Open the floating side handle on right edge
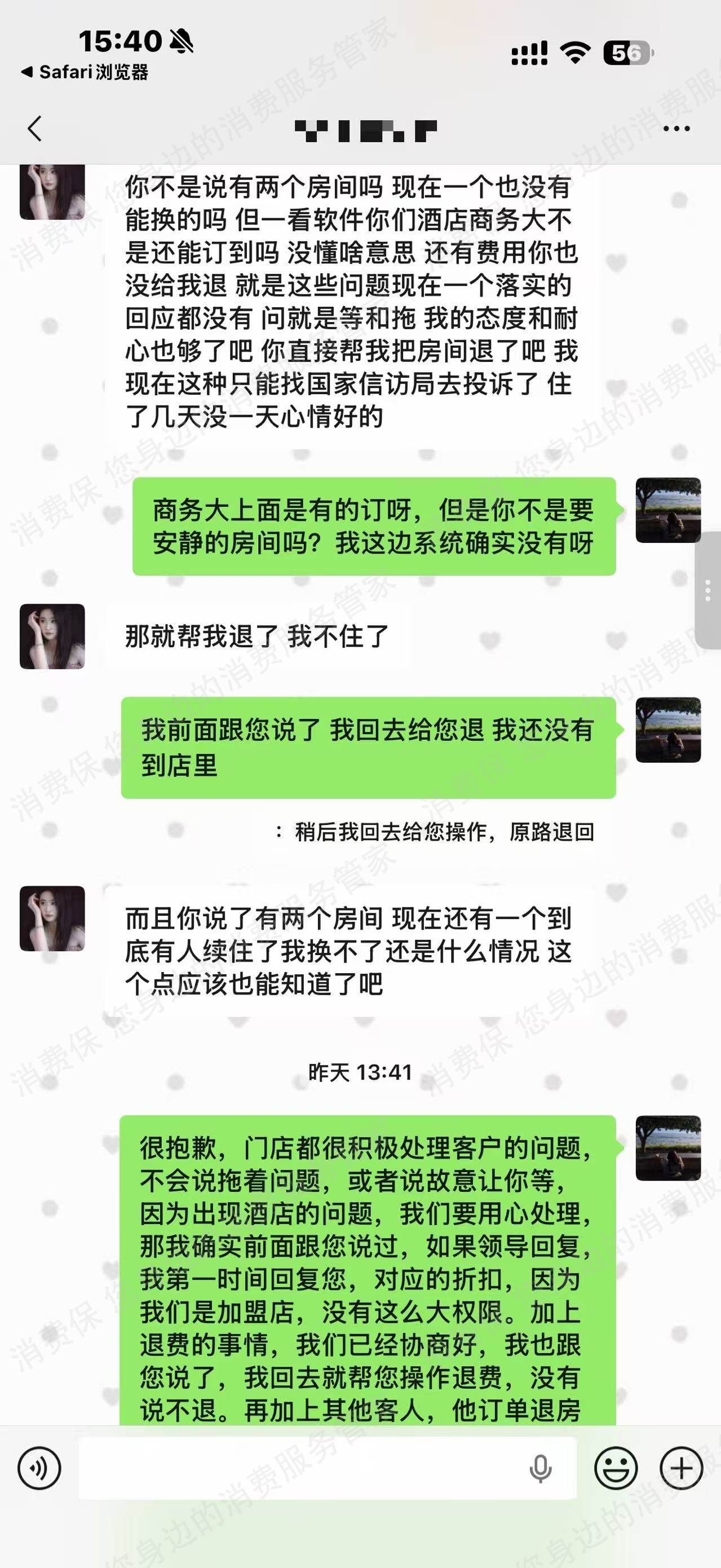The image size is (721, 1568). coord(708,591)
